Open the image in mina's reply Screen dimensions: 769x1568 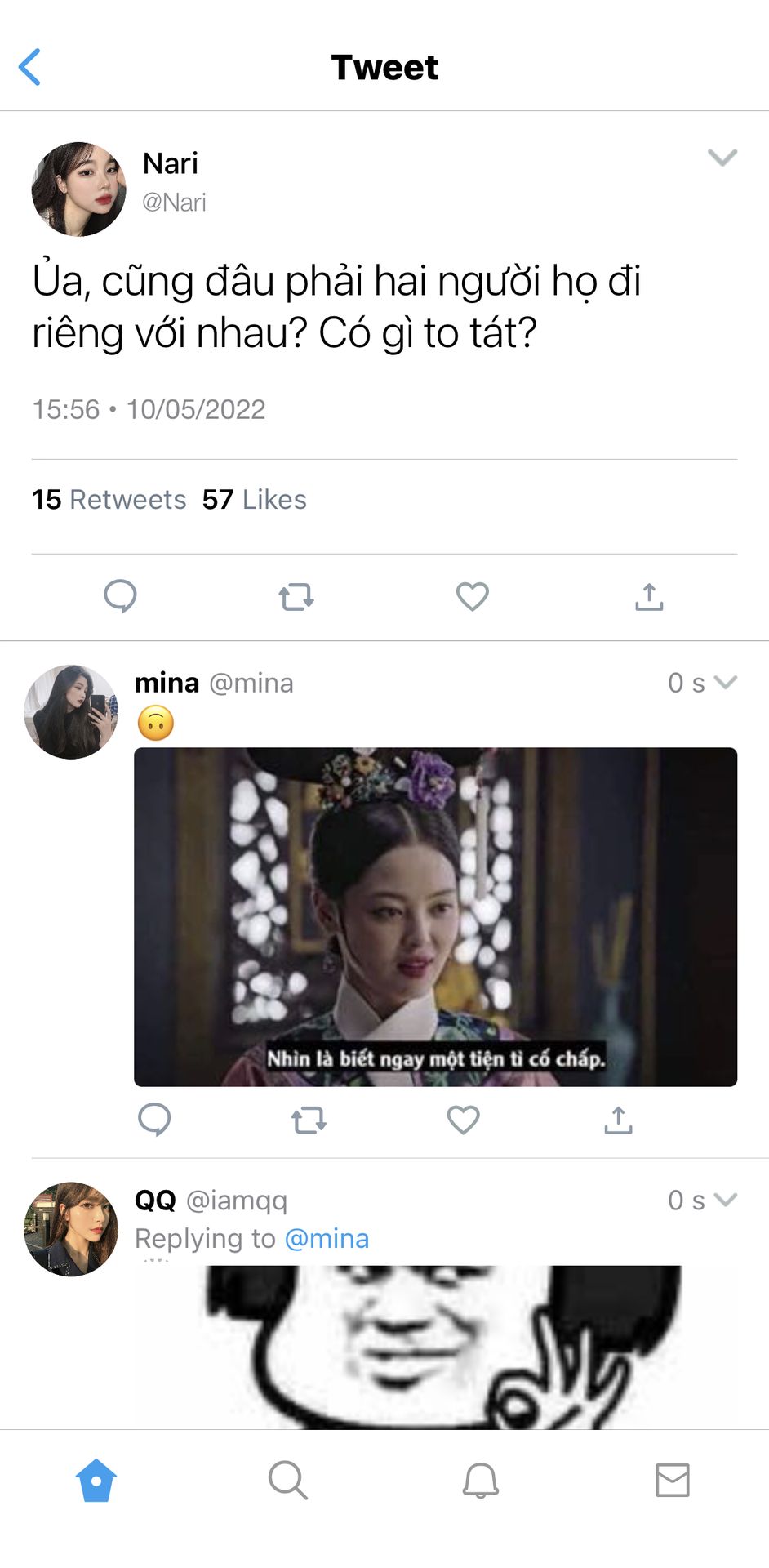click(435, 916)
